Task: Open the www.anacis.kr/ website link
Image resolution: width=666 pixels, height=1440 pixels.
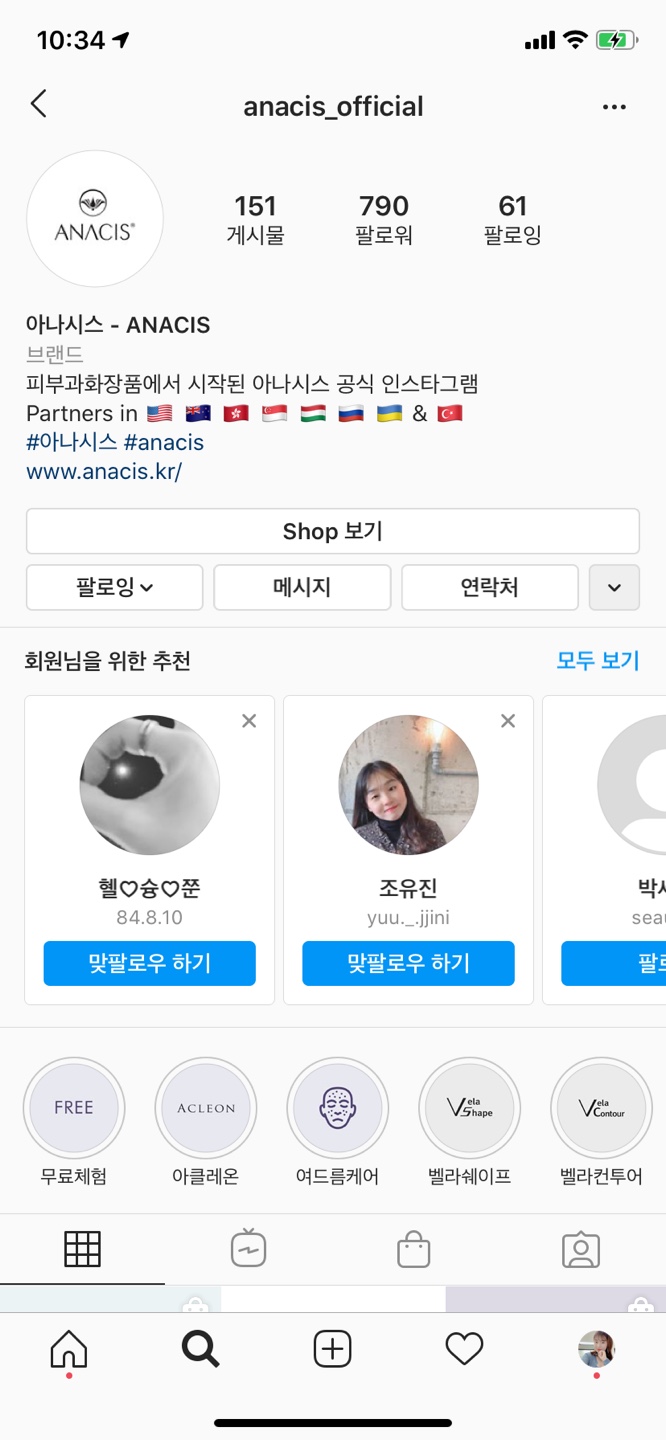Action: pyautogui.click(x=104, y=471)
